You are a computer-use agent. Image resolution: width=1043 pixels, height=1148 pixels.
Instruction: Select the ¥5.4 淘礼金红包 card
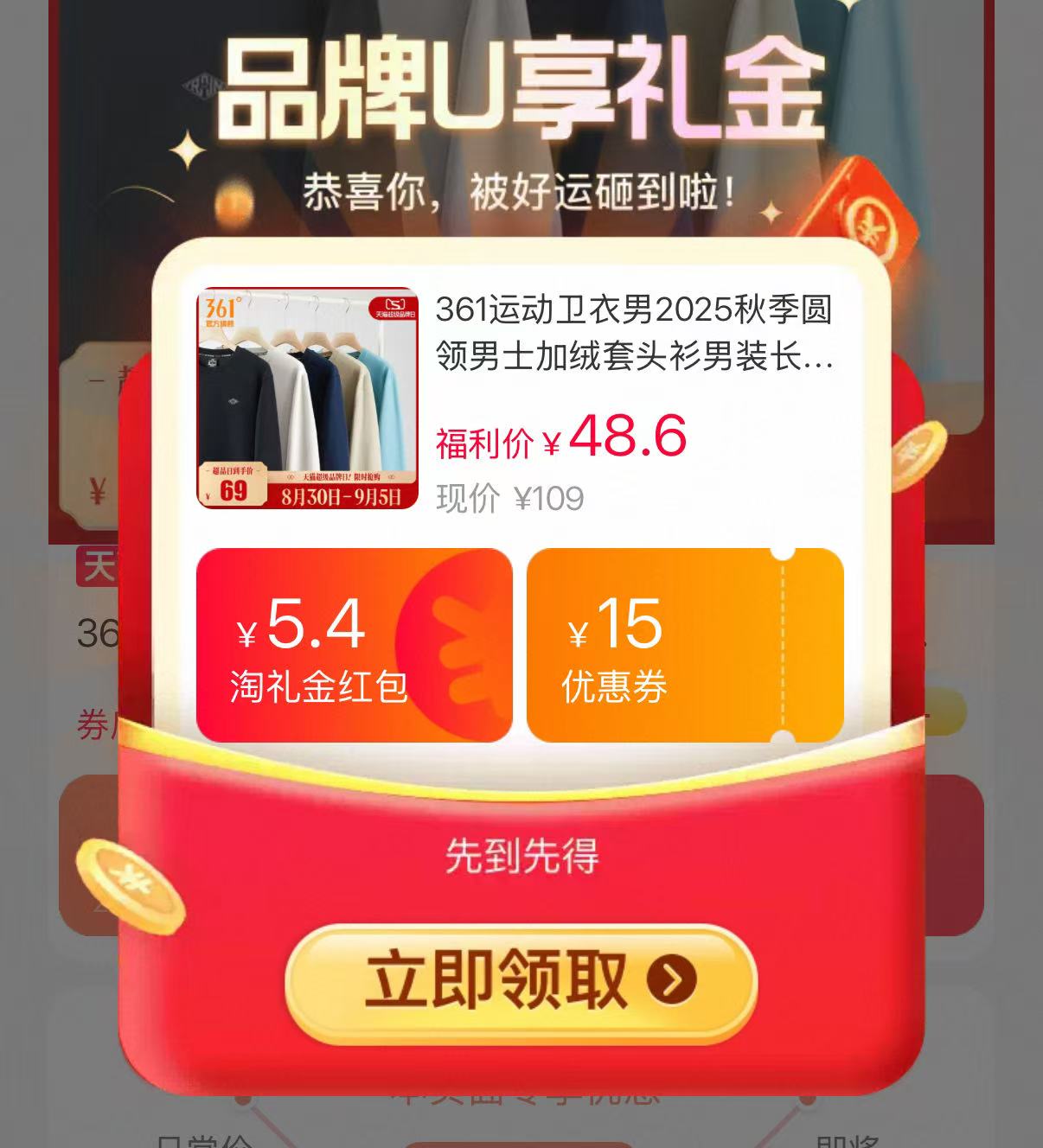(353, 645)
